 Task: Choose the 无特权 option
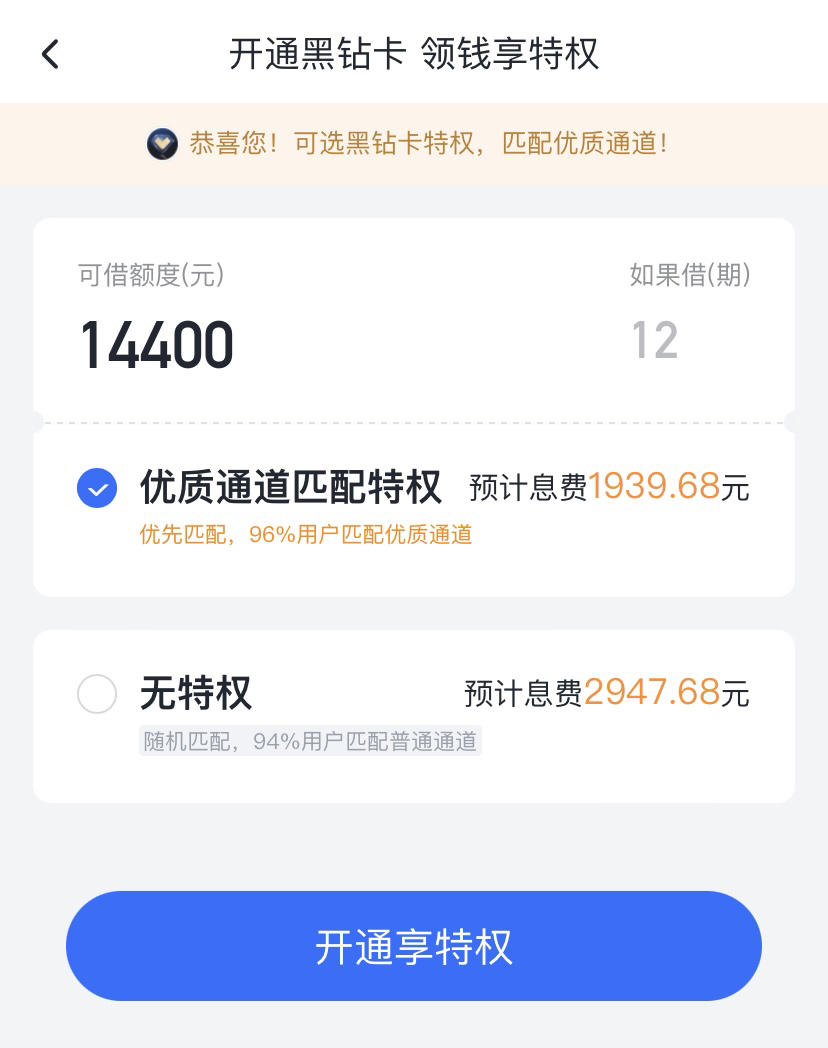coord(97,693)
